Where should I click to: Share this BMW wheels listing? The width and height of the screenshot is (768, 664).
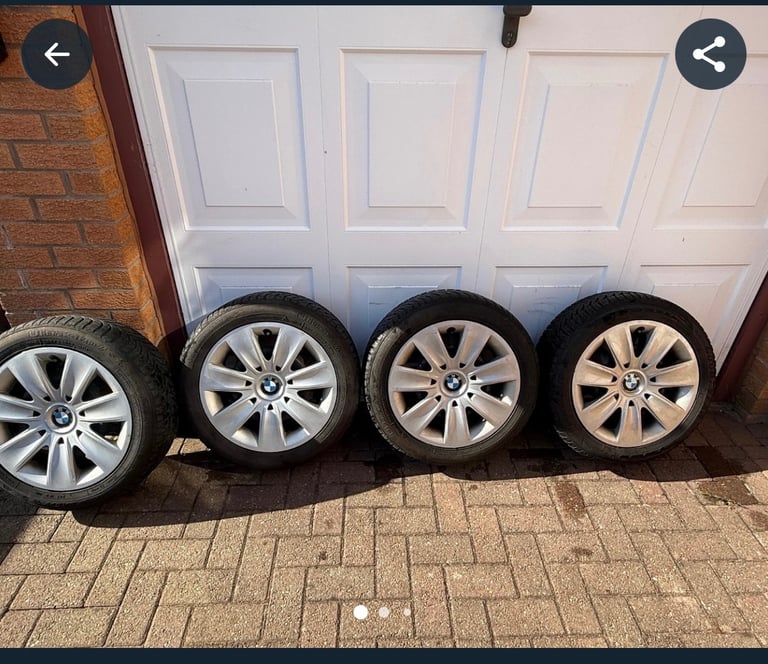click(710, 54)
